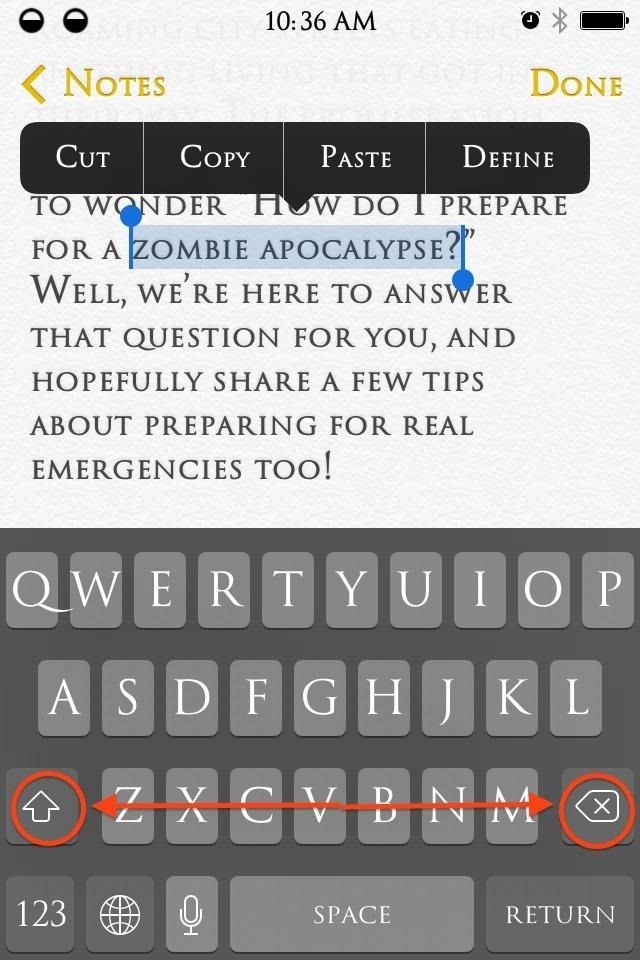Viewport: 640px width, 960px height.
Task: Paste over the selected text
Action: (x=355, y=157)
